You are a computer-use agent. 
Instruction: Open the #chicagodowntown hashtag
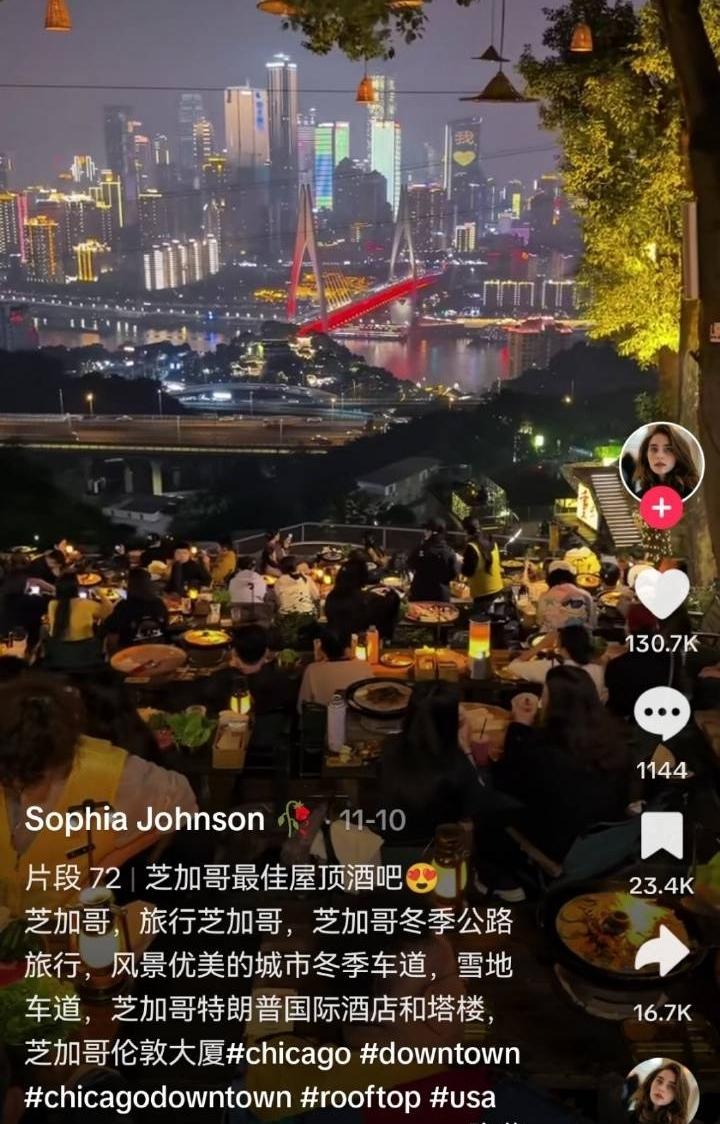(x=128, y=1098)
